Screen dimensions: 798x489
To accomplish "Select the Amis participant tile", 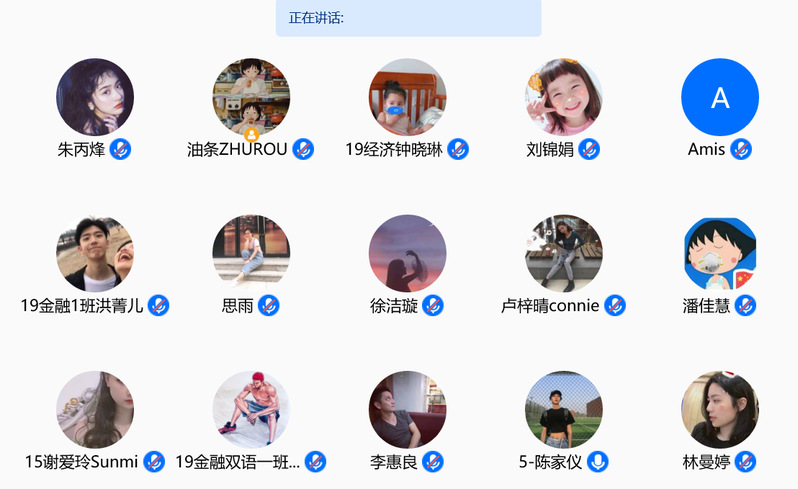I will (719, 97).
